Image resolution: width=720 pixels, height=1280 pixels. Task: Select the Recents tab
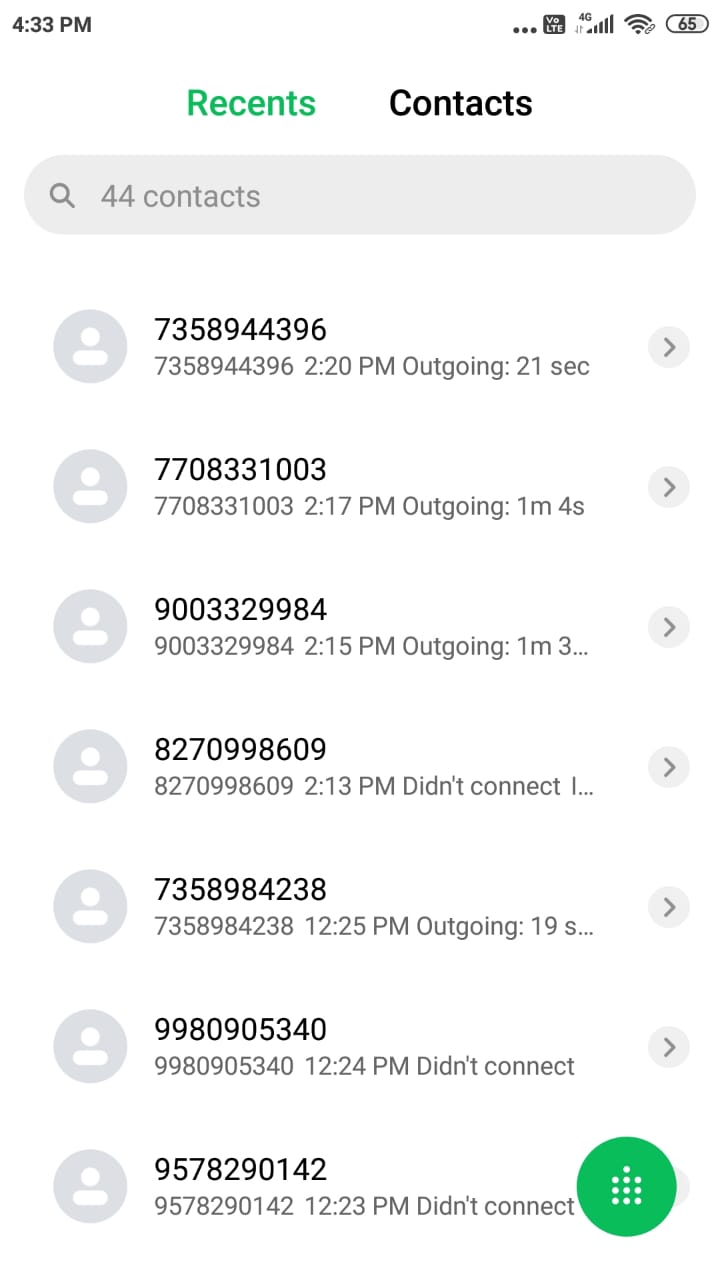coord(251,103)
